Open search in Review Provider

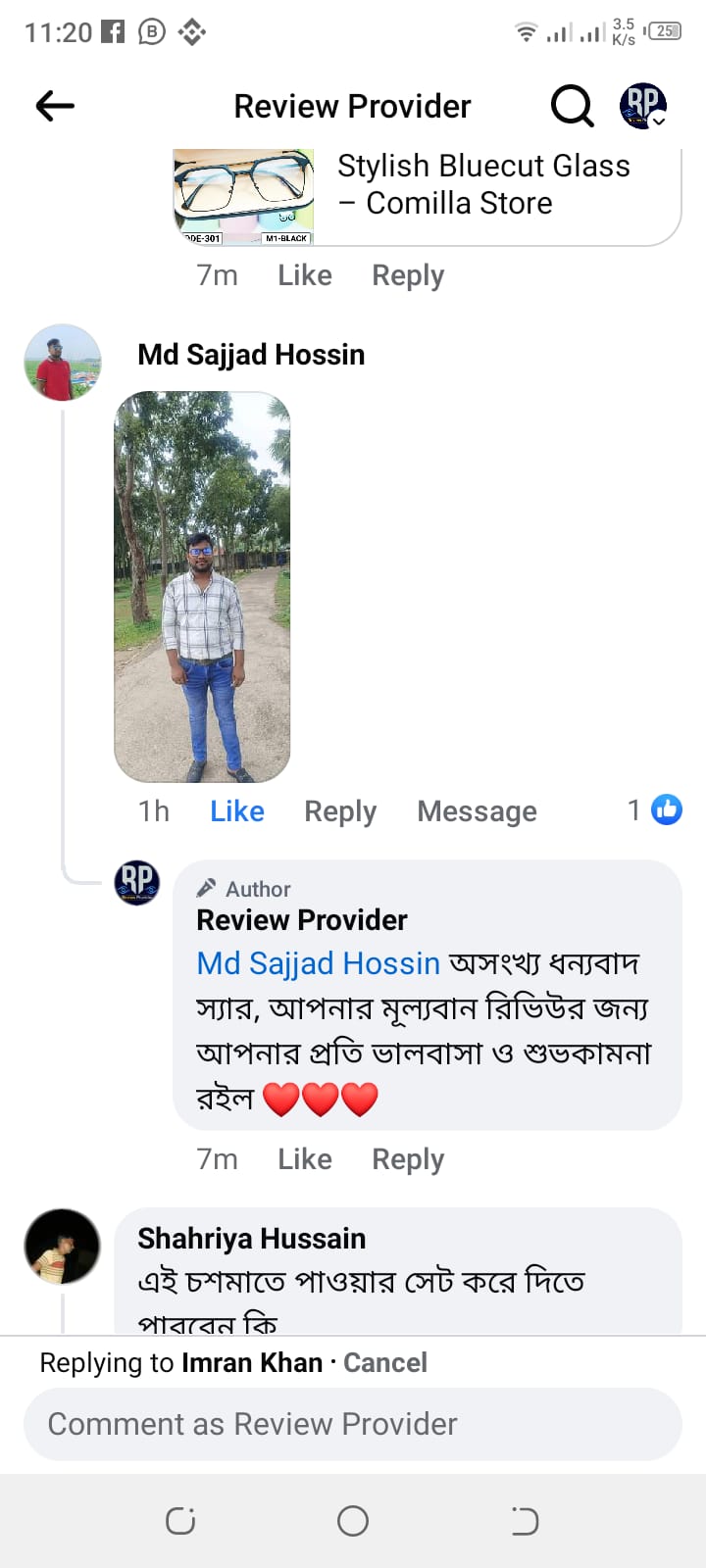(x=572, y=106)
